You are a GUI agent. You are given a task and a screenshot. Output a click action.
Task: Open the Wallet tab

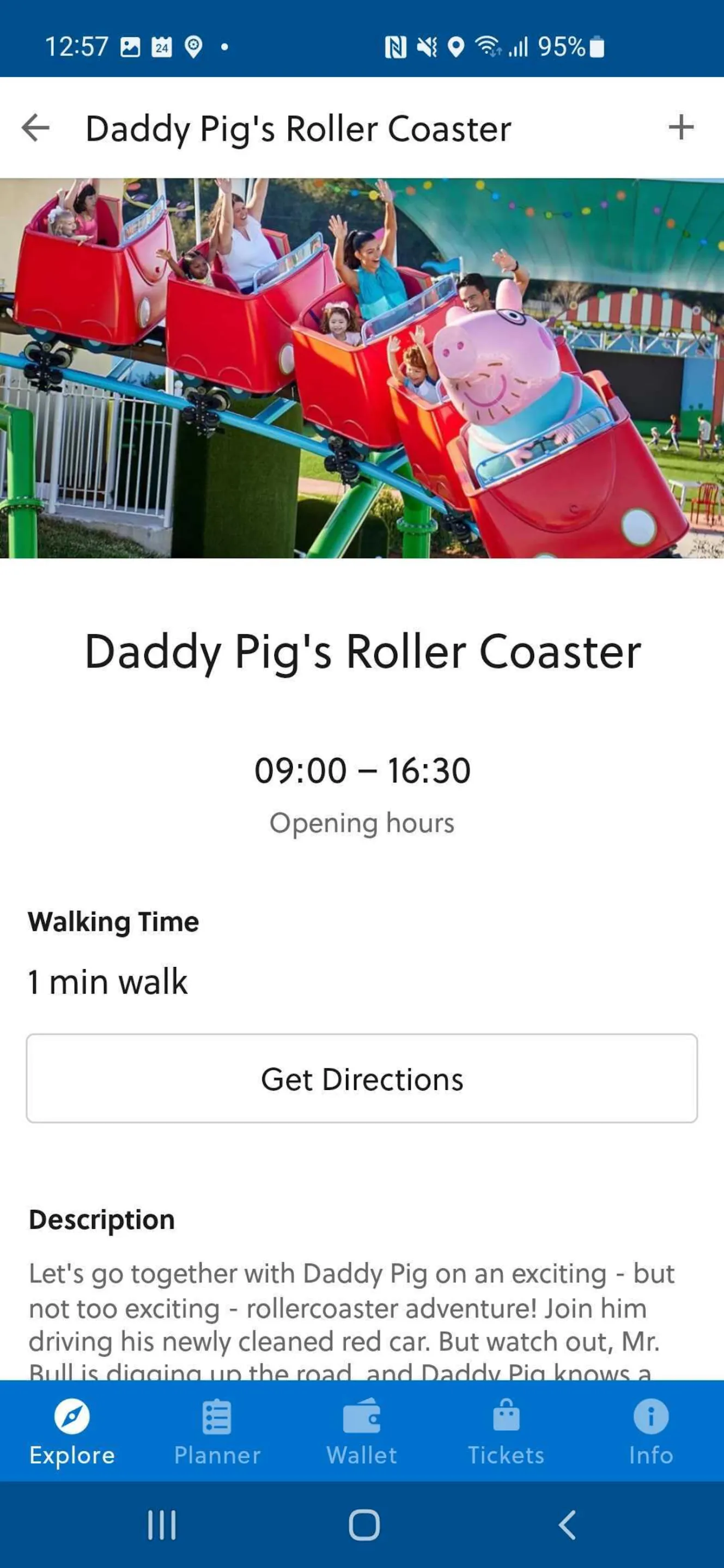pyautogui.click(x=362, y=1431)
